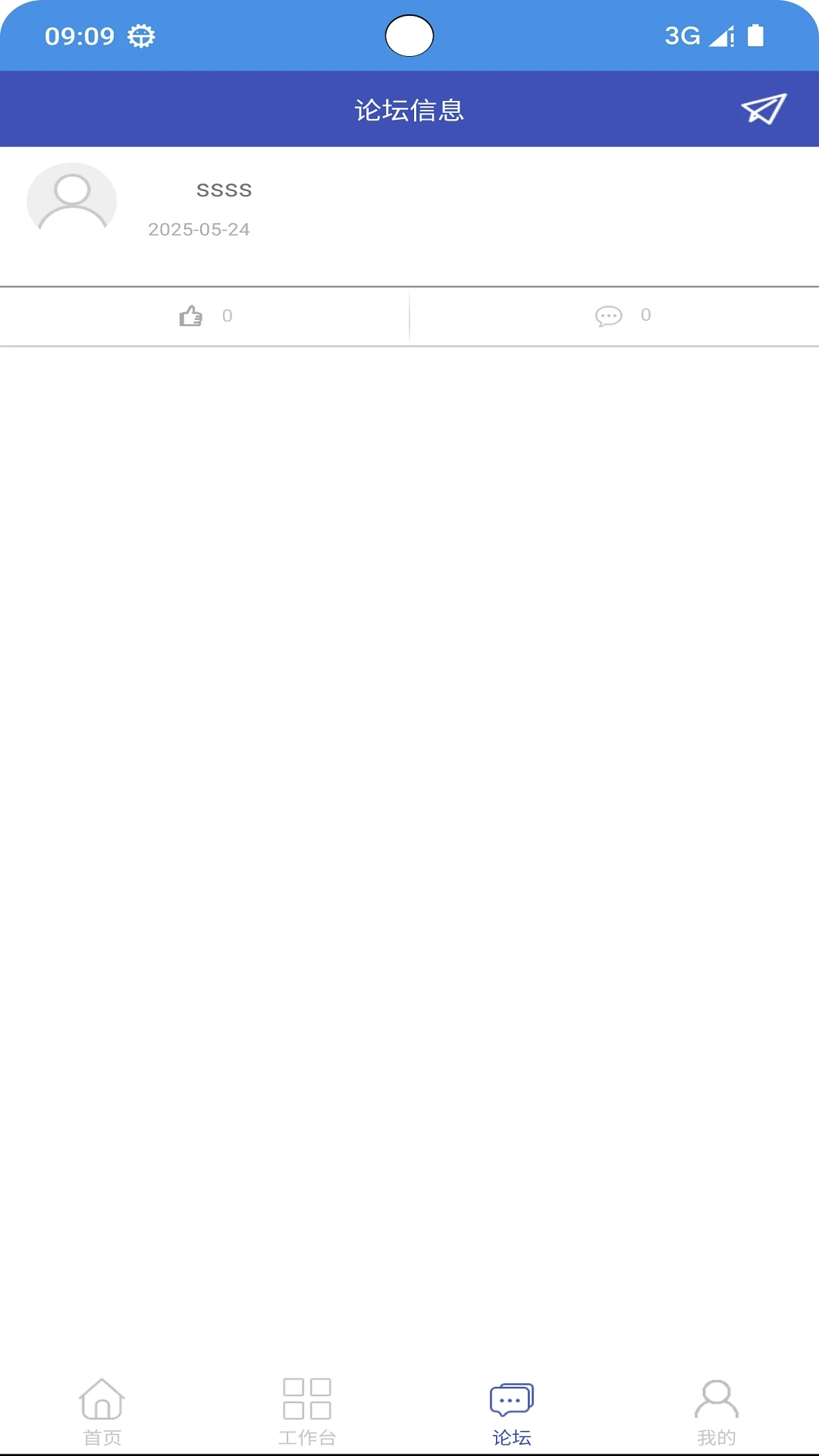Tap the date 2025-05-24
Viewport: 819px width, 1456px height.
(199, 230)
